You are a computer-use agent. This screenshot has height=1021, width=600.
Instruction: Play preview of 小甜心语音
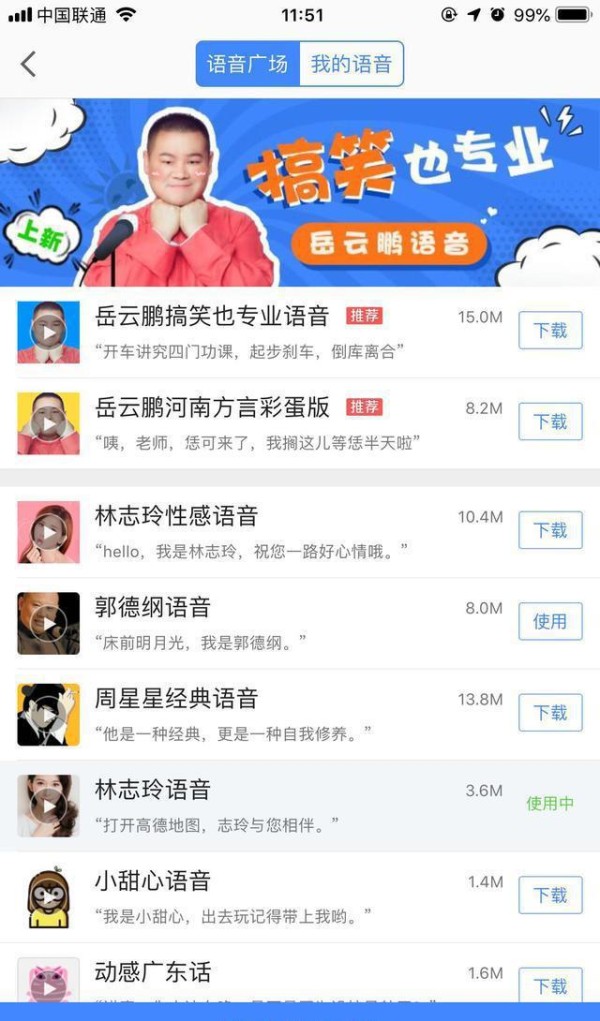[48, 897]
